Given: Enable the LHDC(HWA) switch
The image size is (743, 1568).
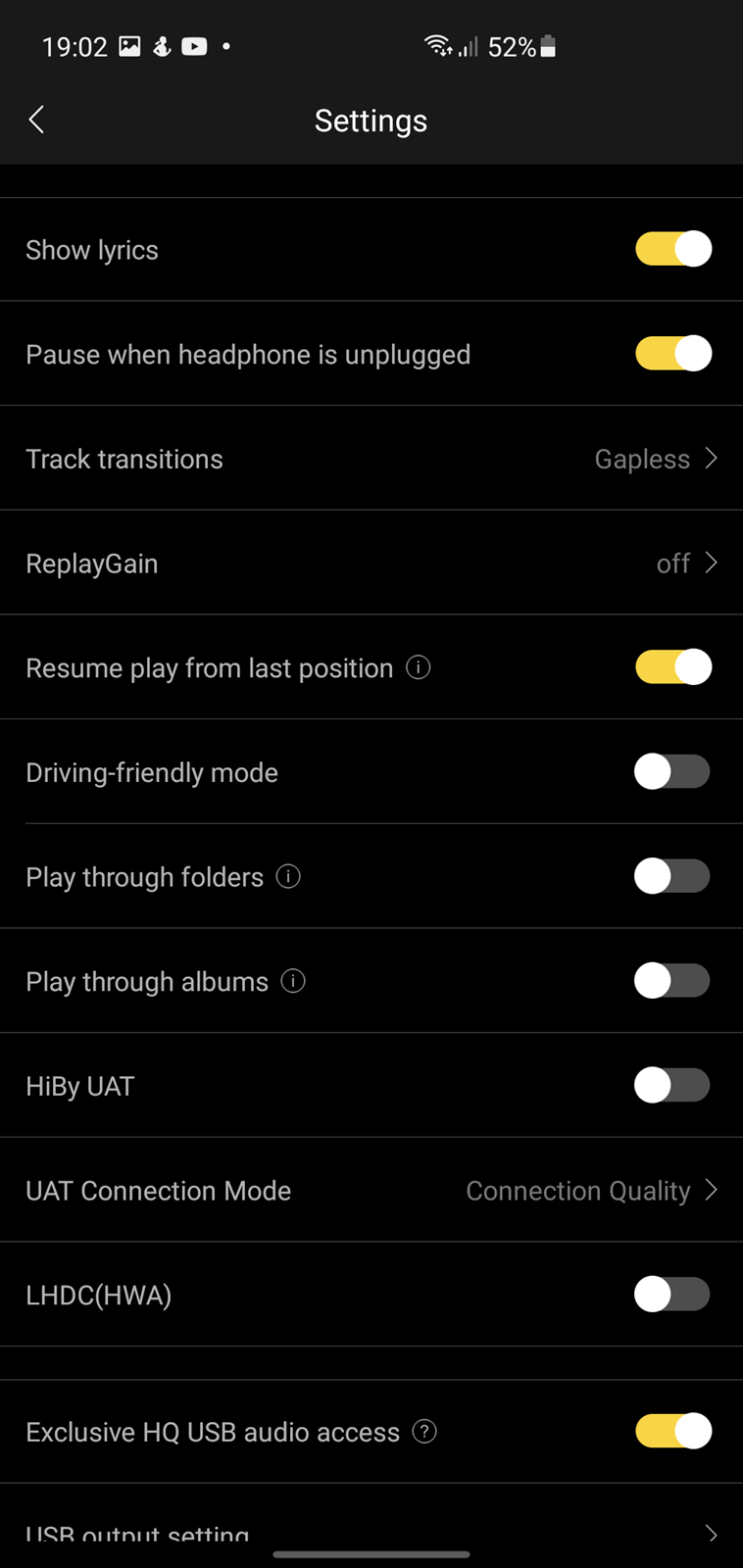Looking at the screenshot, I should coord(672,1295).
